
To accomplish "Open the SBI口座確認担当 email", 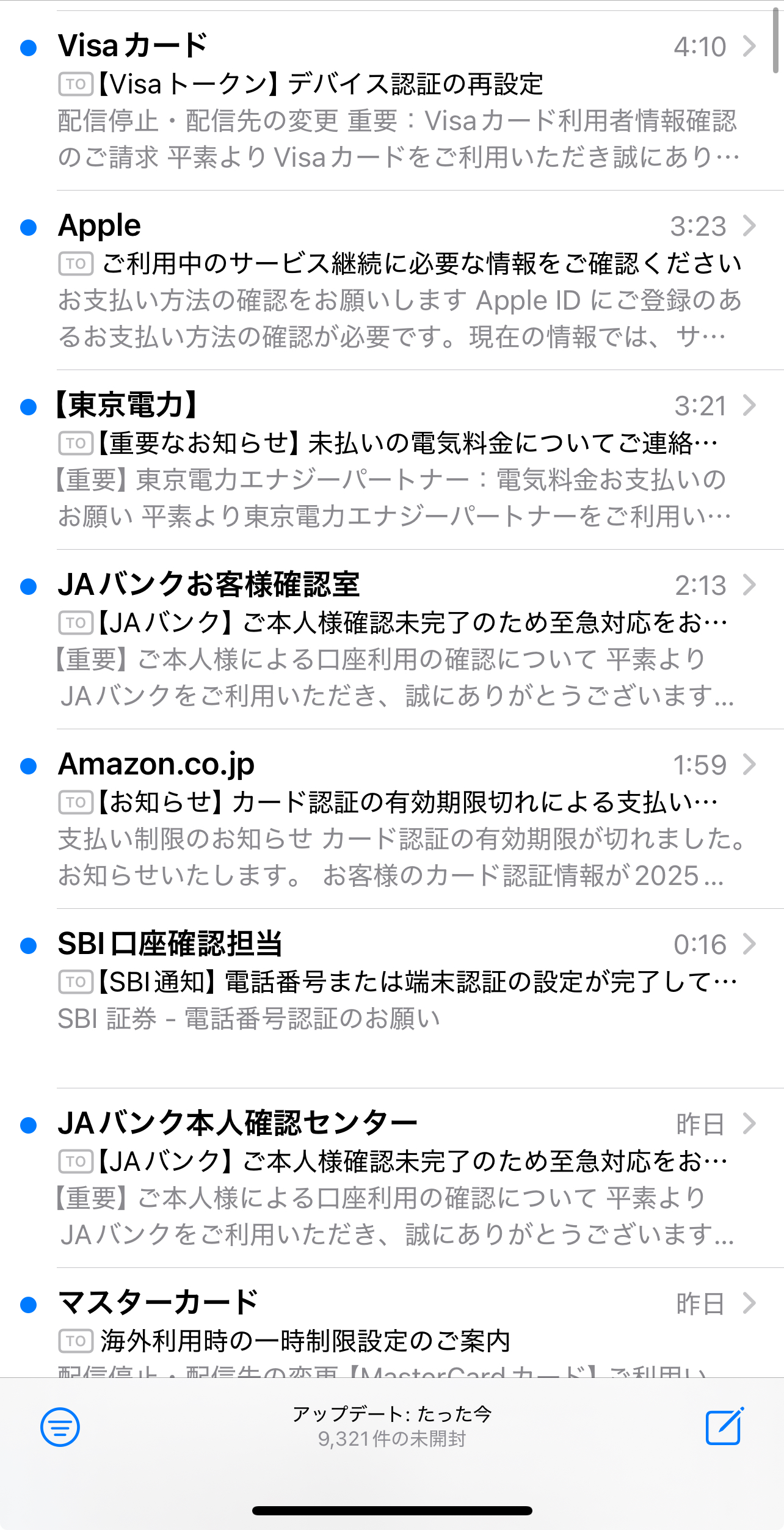I will [392, 998].
